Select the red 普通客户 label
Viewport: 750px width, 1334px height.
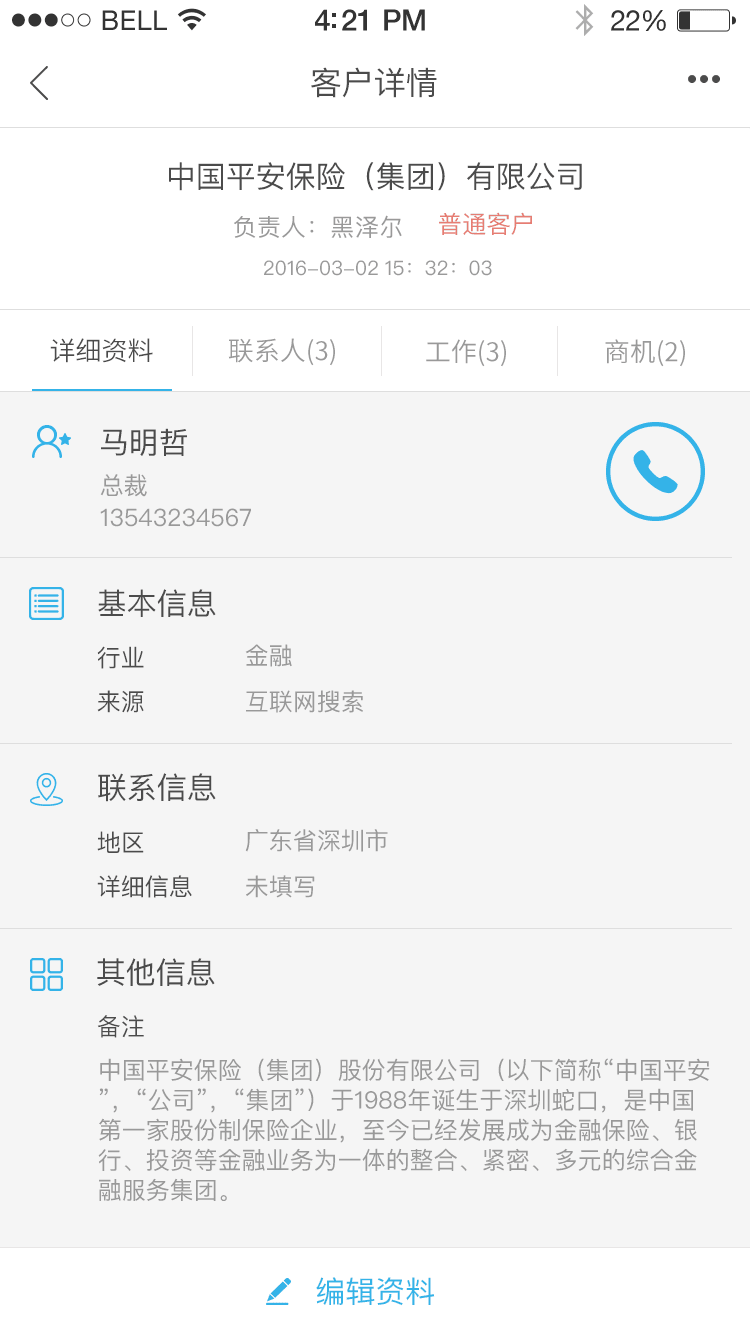[484, 225]
